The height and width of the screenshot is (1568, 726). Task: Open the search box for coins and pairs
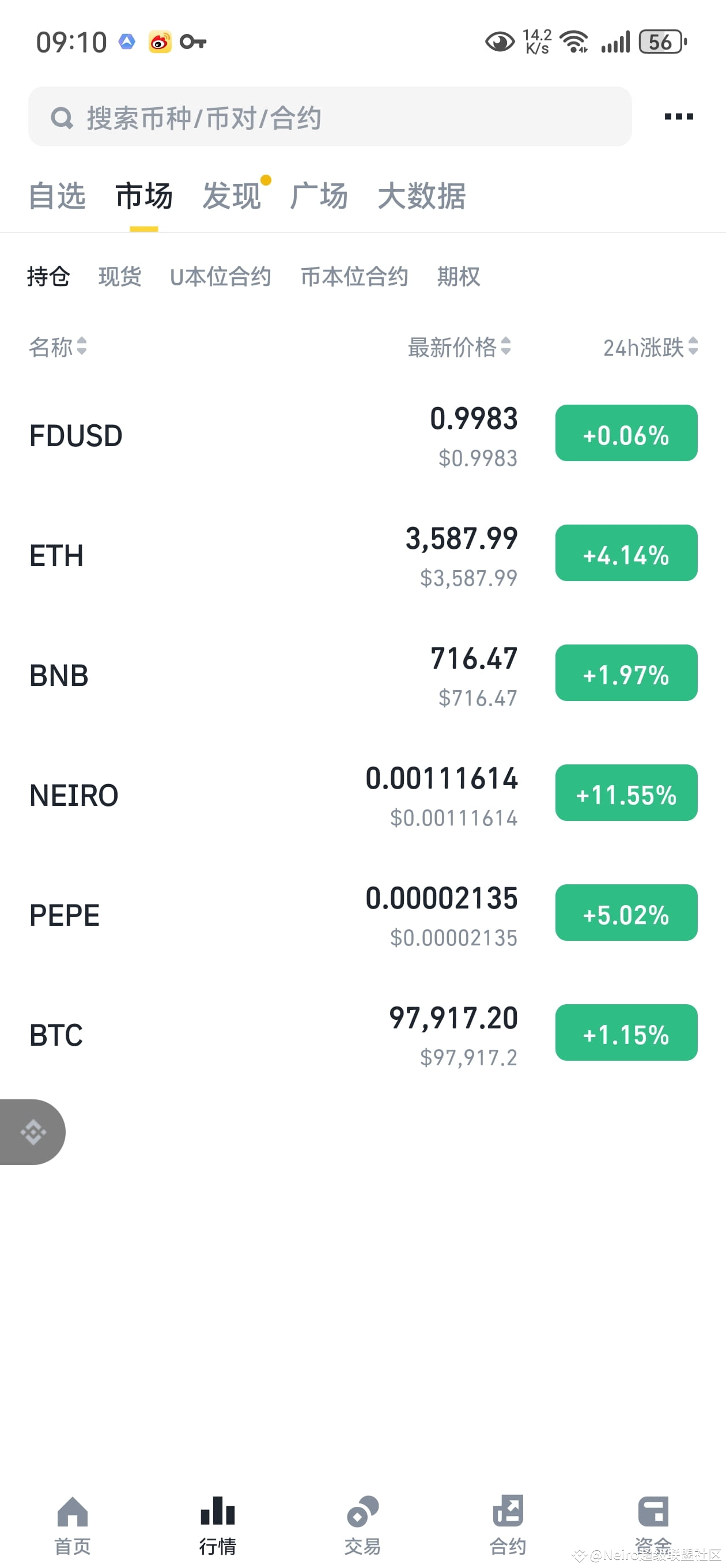coord(330,116)
